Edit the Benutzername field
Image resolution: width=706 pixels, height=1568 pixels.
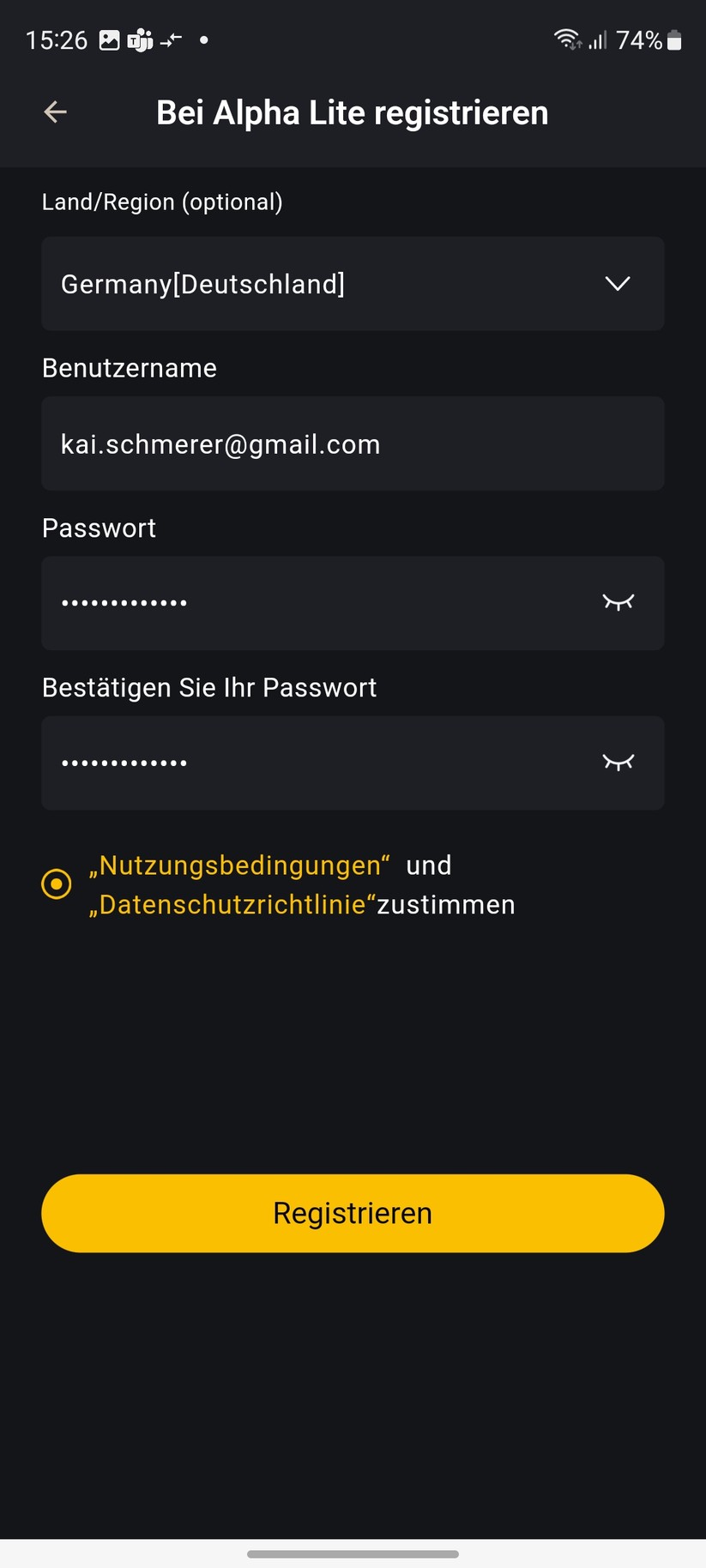[x=353, y=444]
